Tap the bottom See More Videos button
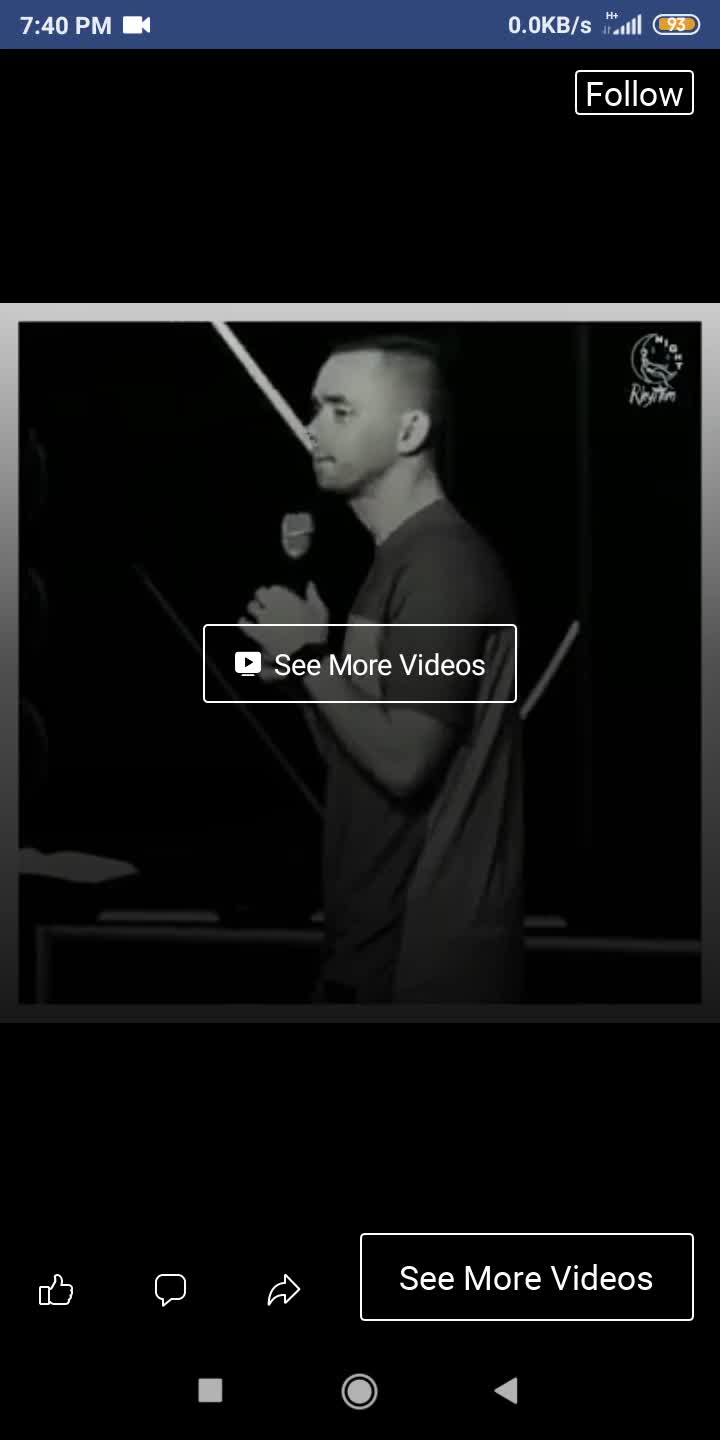720x1440 pixels. (526, 1277)
